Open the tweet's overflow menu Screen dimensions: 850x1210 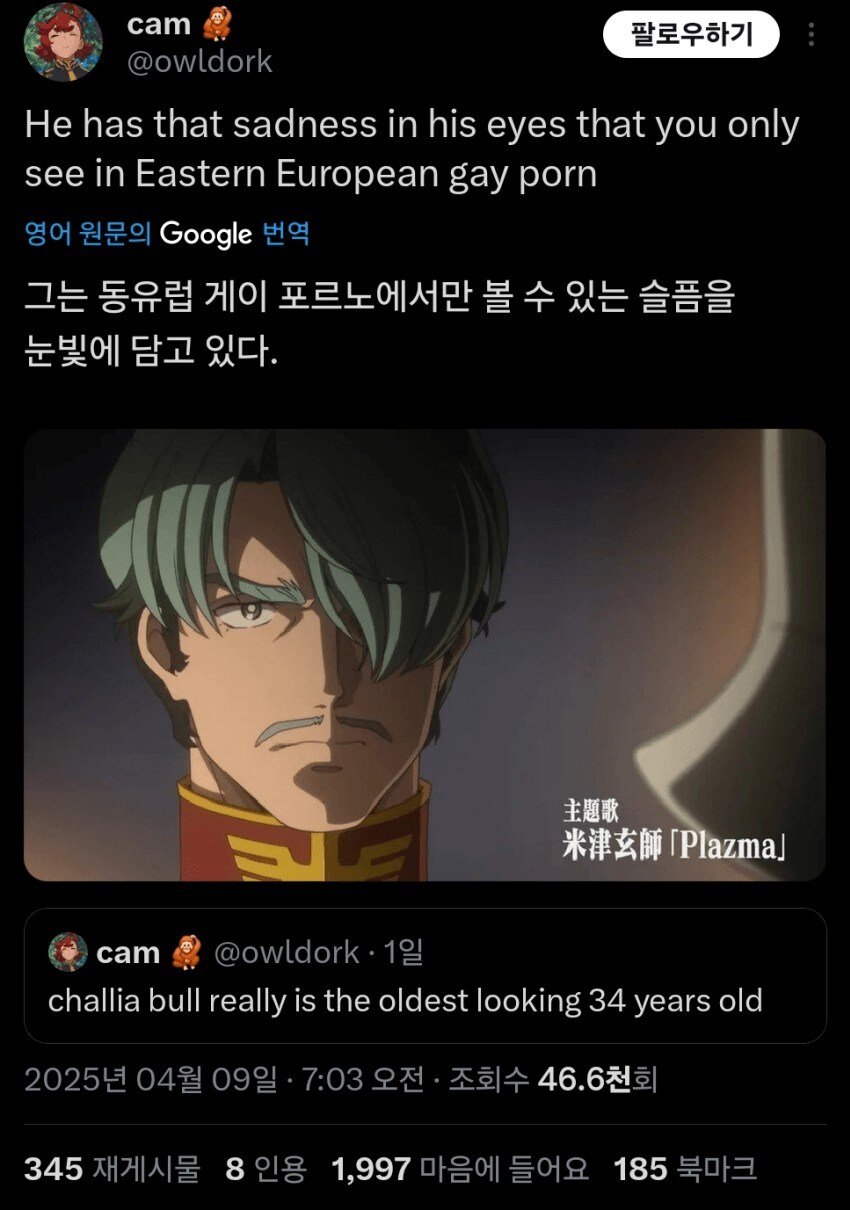click(x=811, y=36)
